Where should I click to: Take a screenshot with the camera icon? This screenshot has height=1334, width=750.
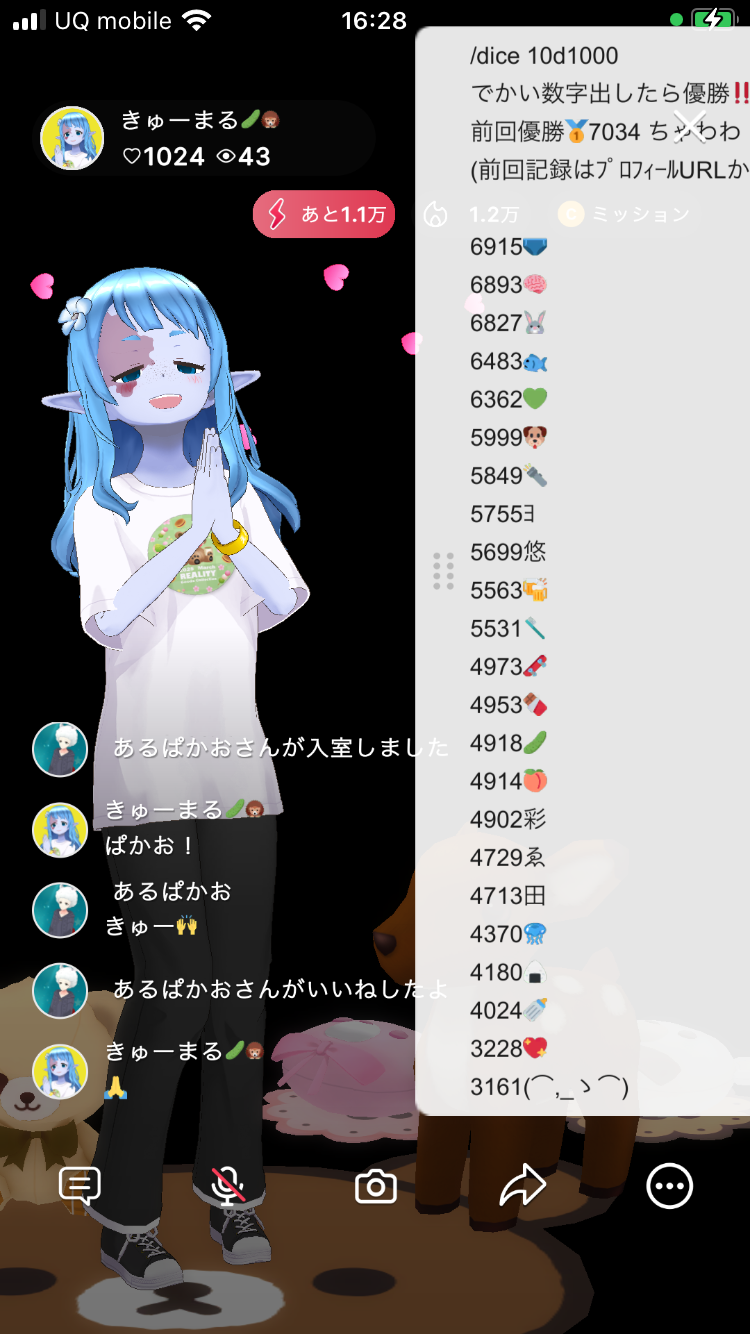(376, 1187)
